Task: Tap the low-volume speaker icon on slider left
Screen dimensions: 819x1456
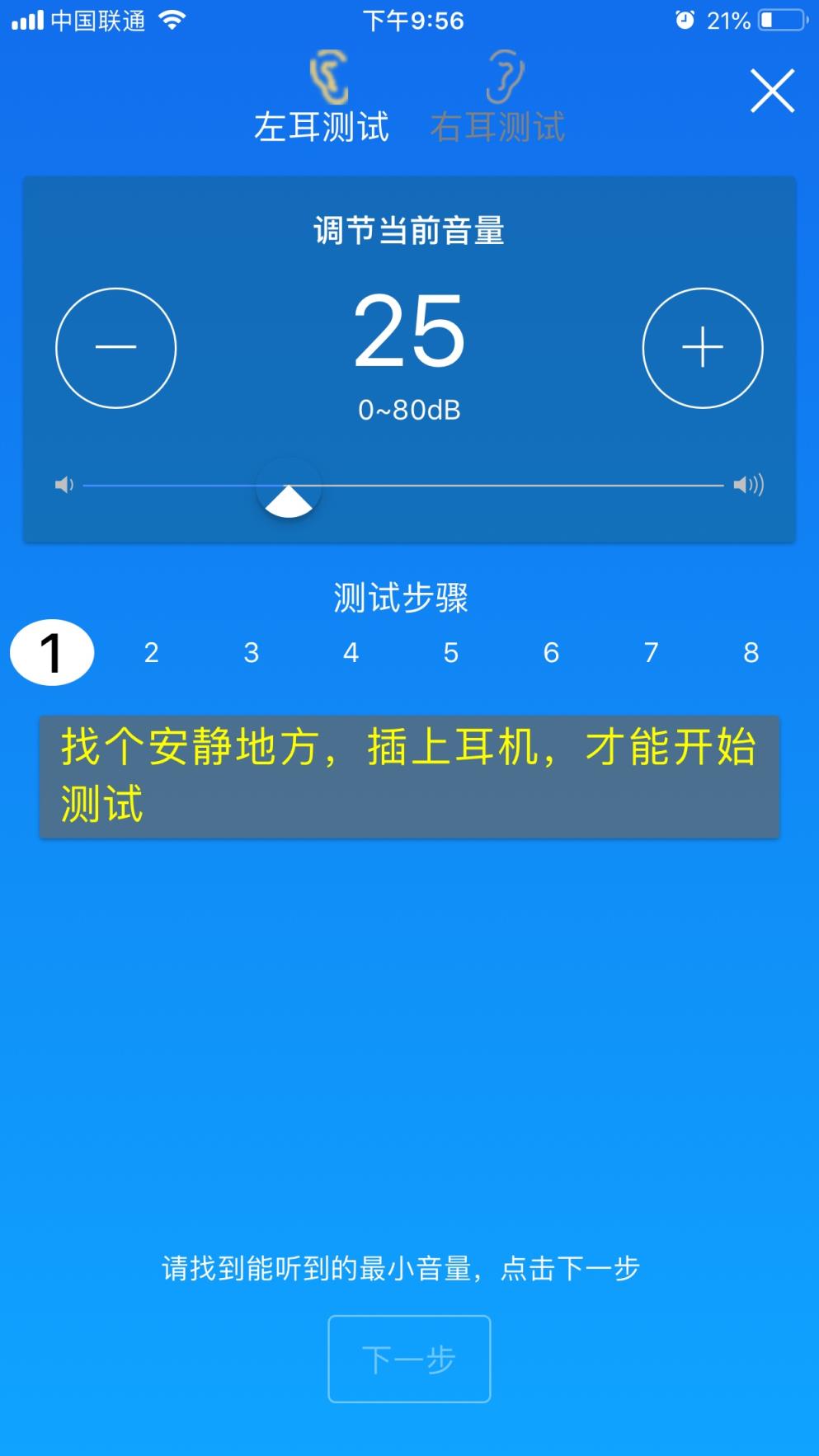Action: [64, 485]
